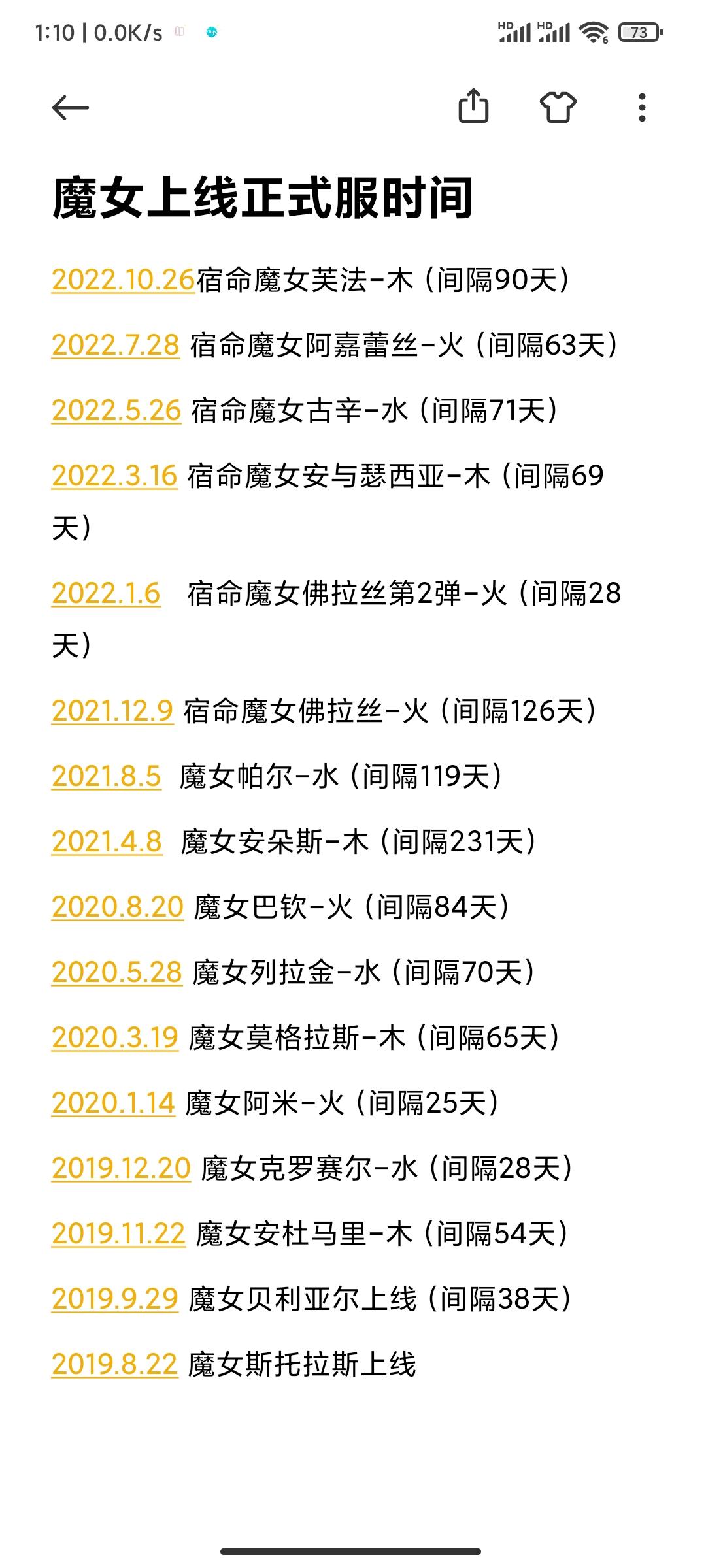The image size is (706, 1568).
Task: Open the 2022.1.6 date link
Action: pos(106,593)
